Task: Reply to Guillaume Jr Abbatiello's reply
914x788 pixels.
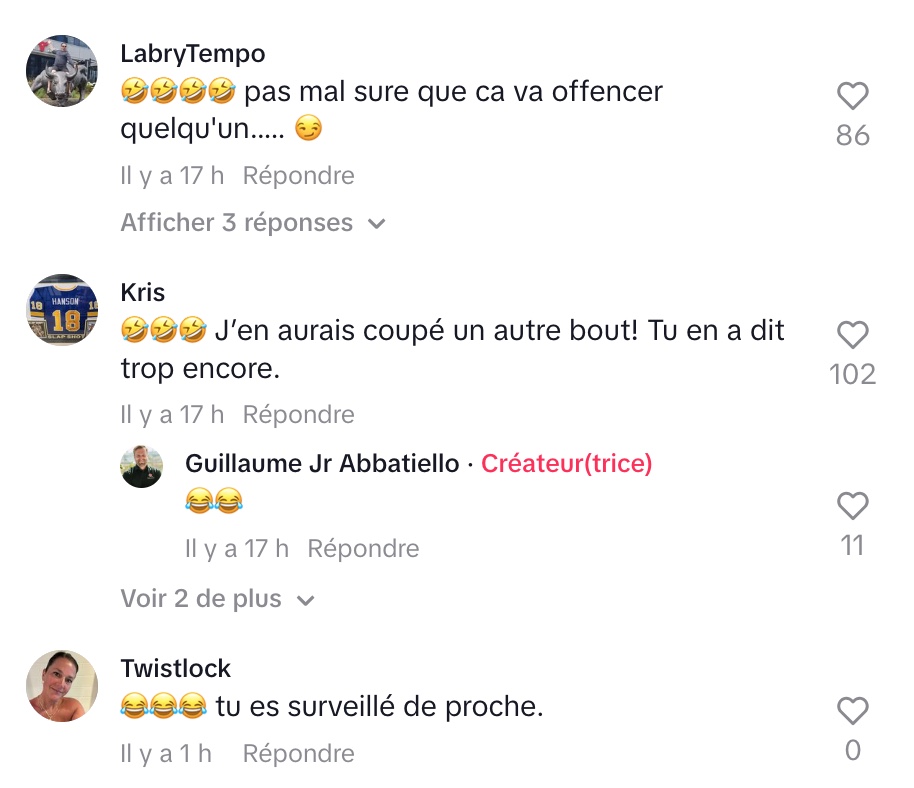Action: pyautogui.click(x=363, y=548)
